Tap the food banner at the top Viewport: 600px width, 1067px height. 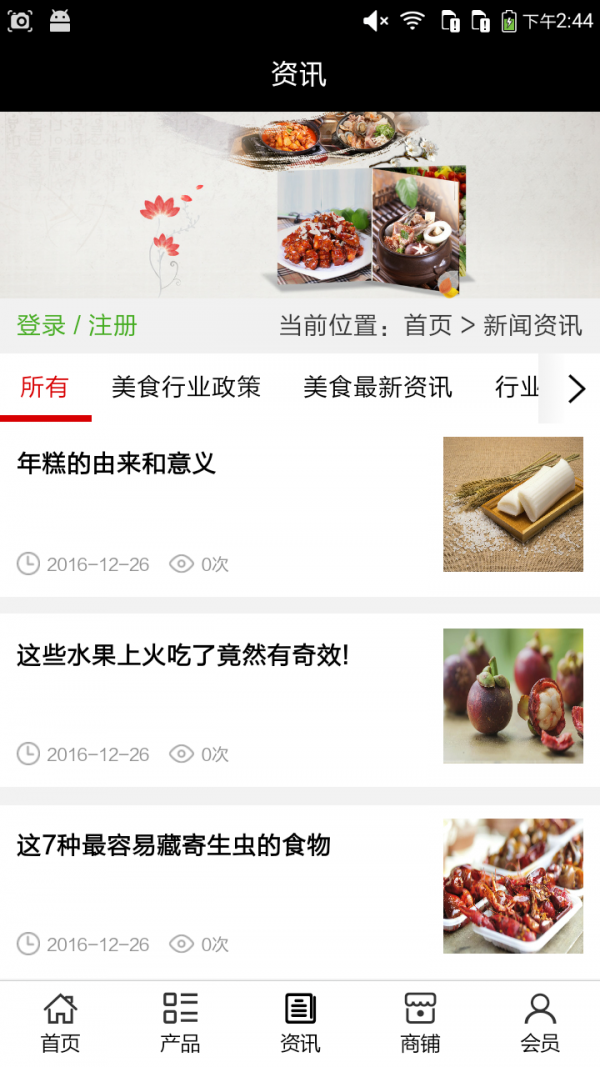coord(300,204)
